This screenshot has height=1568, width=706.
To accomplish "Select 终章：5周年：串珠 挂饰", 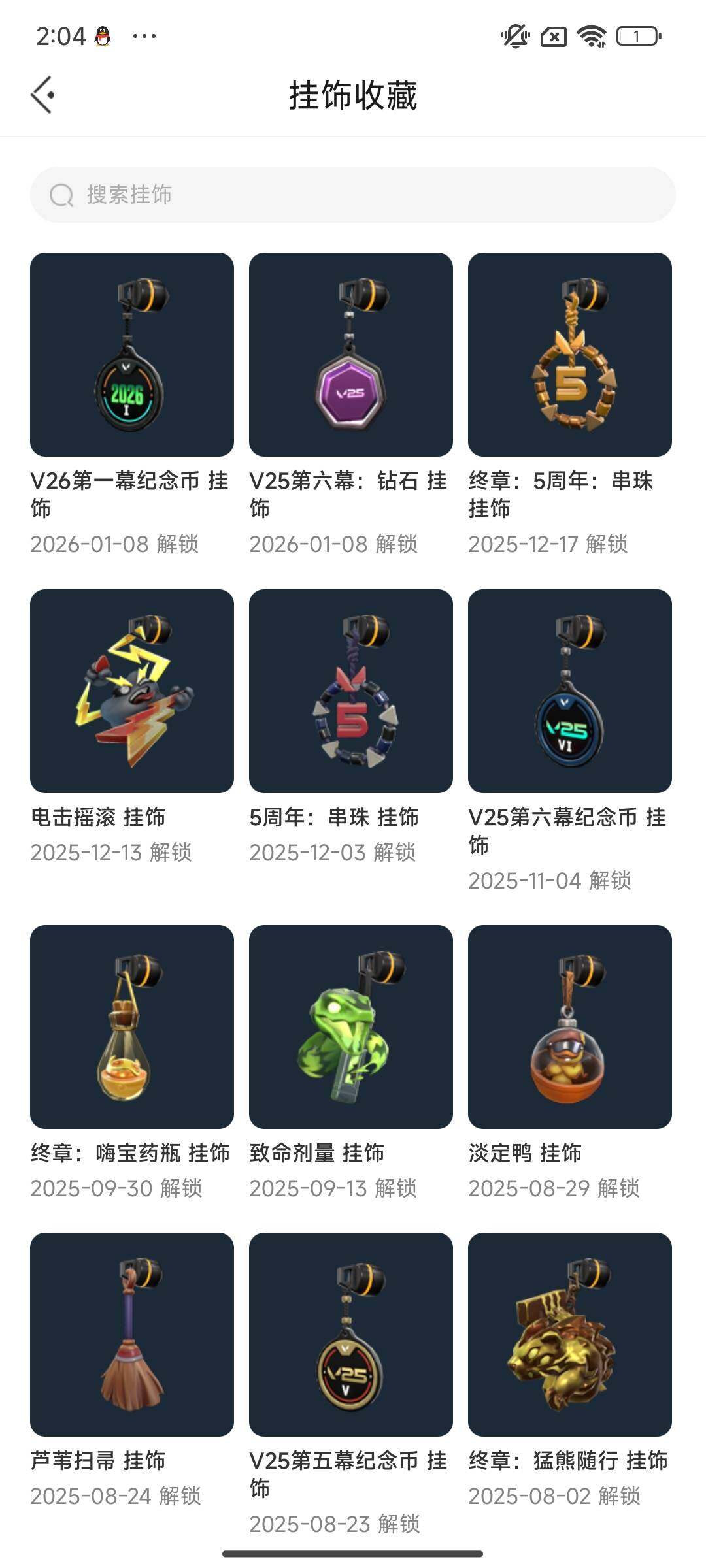I will coord(570,355).
